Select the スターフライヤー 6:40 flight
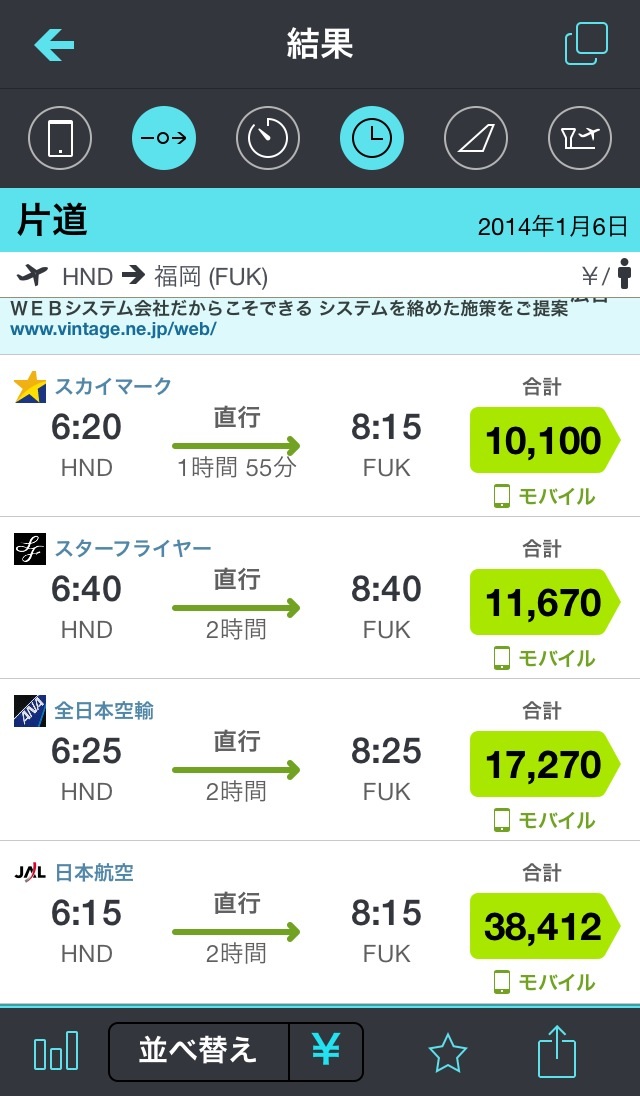Image resolution: width=640 pixels, height=1096 pixels. coord(320,598)
